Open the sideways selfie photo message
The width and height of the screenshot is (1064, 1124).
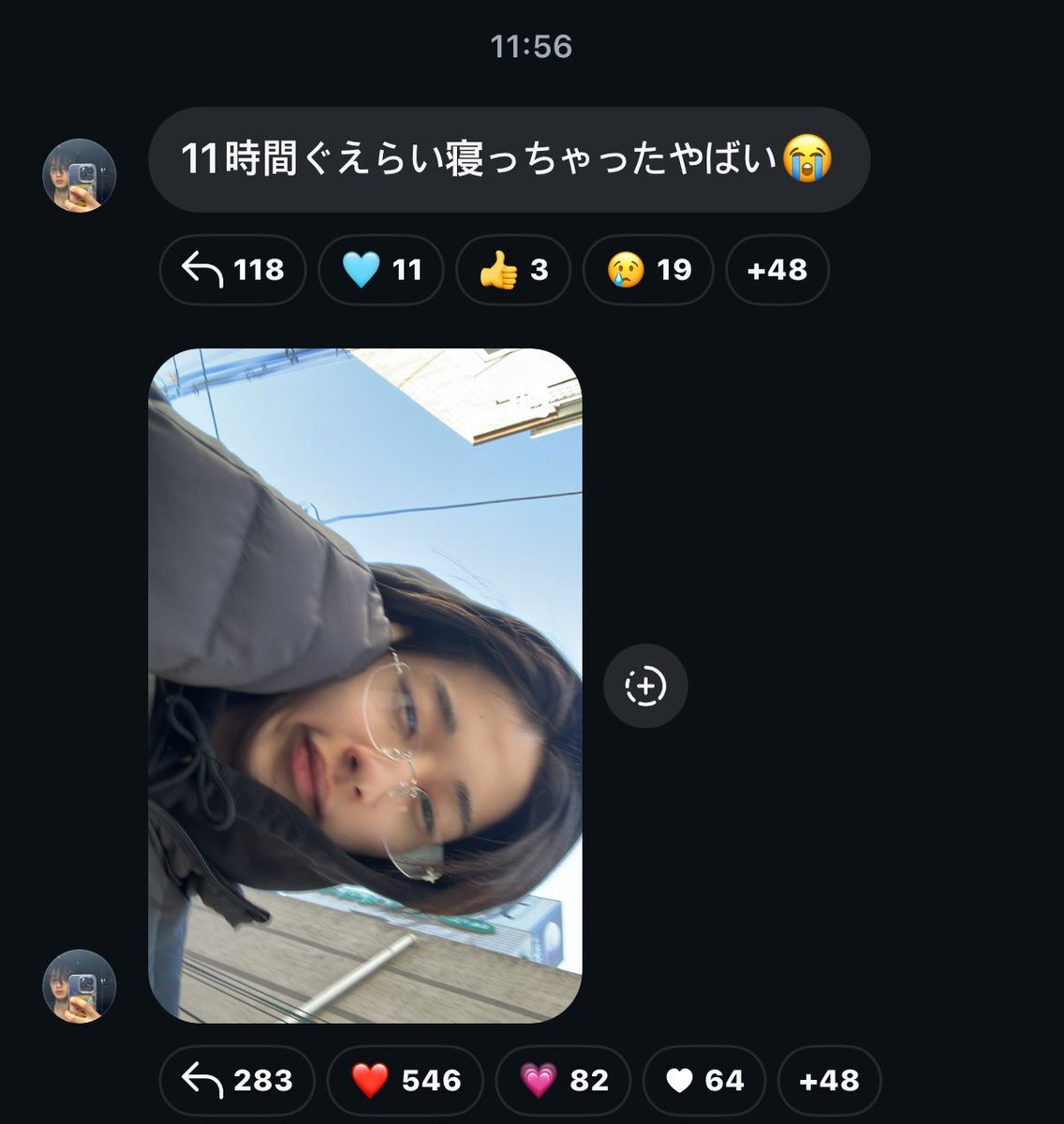[365, 686]
